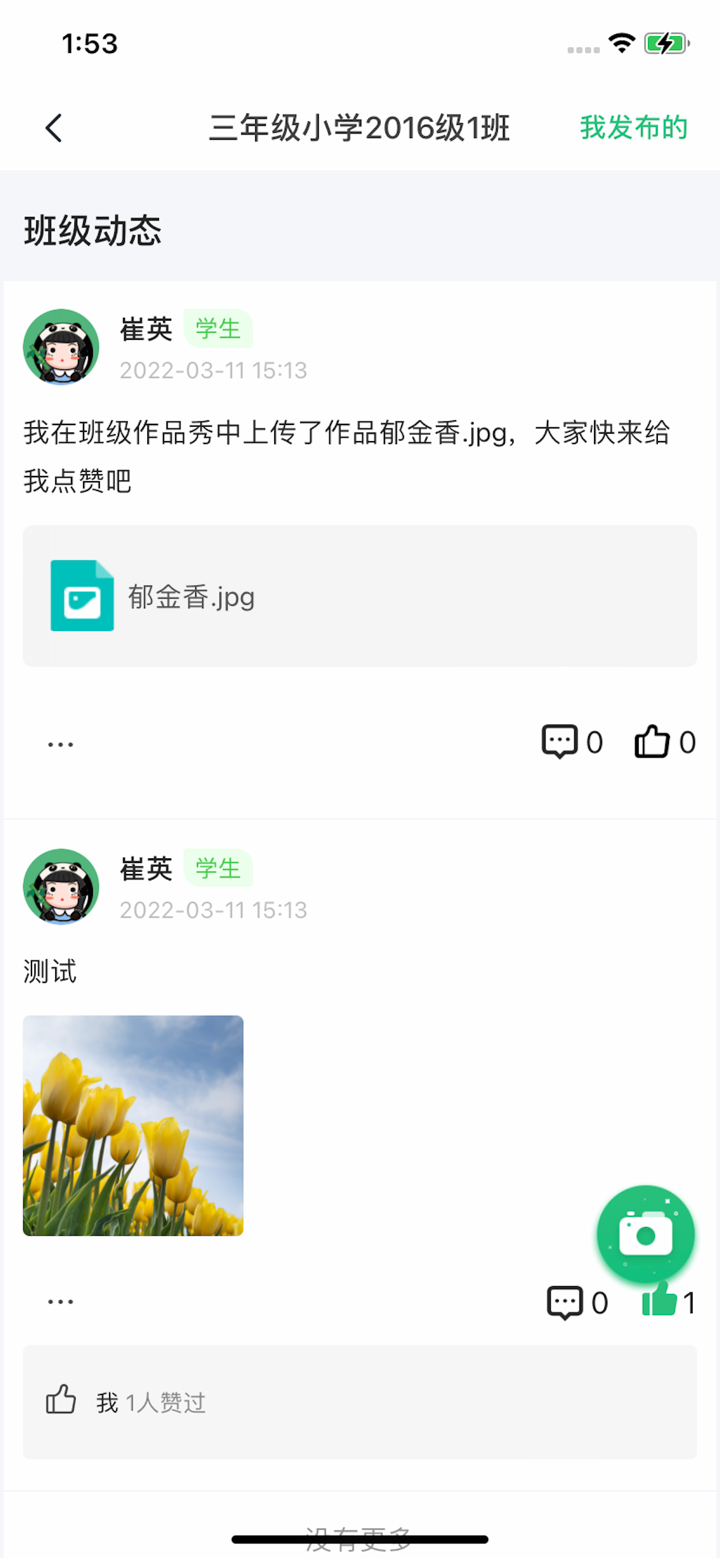Click the image file icon beside 郁金香.jpg

82,596
